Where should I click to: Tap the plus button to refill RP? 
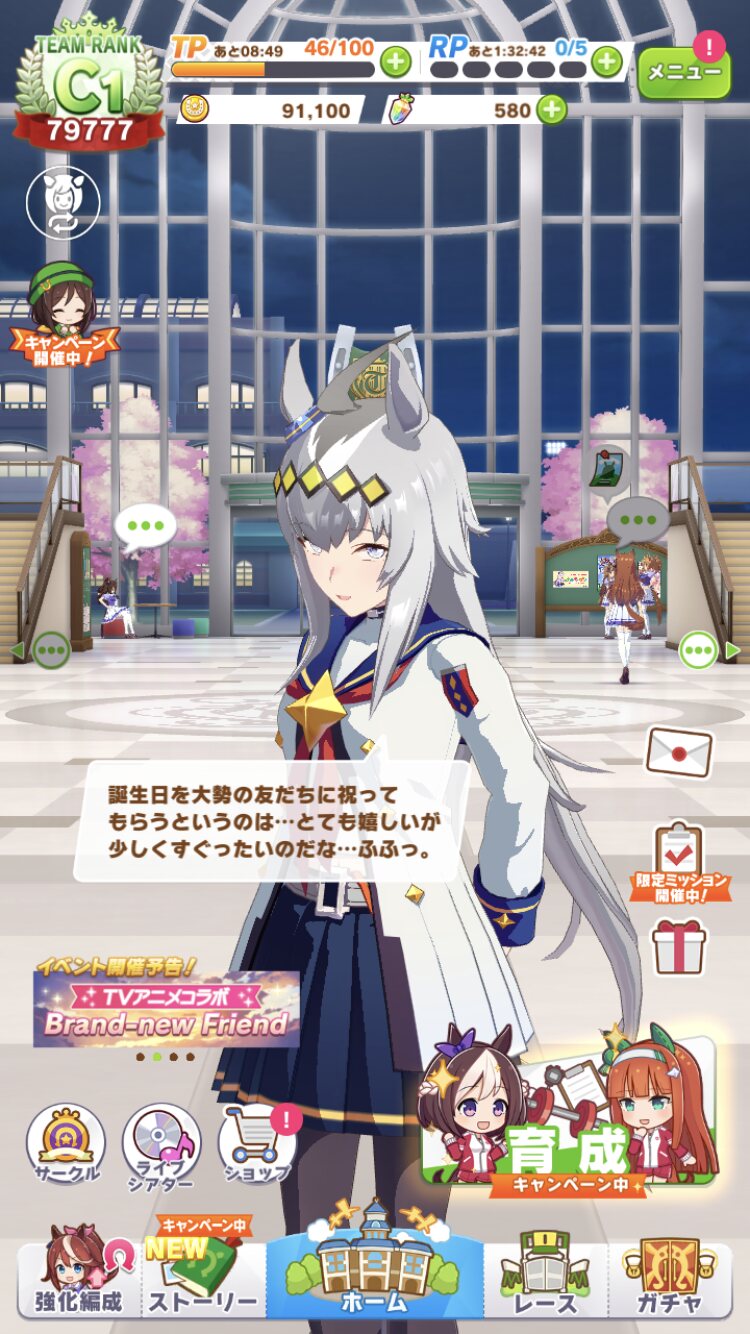[606, 62]
